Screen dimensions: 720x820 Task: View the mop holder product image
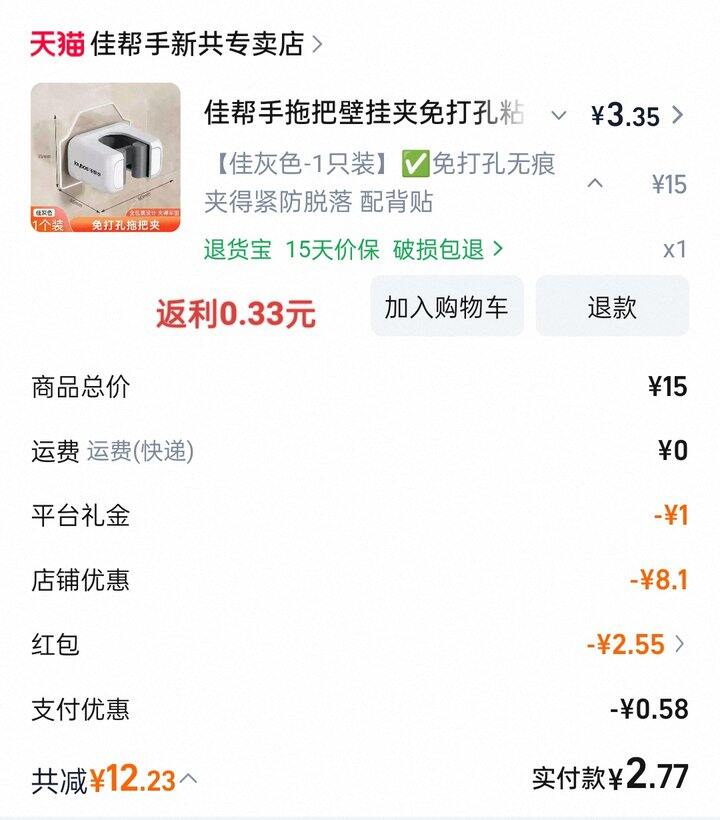pyautogui.click(x=105, y=157)
